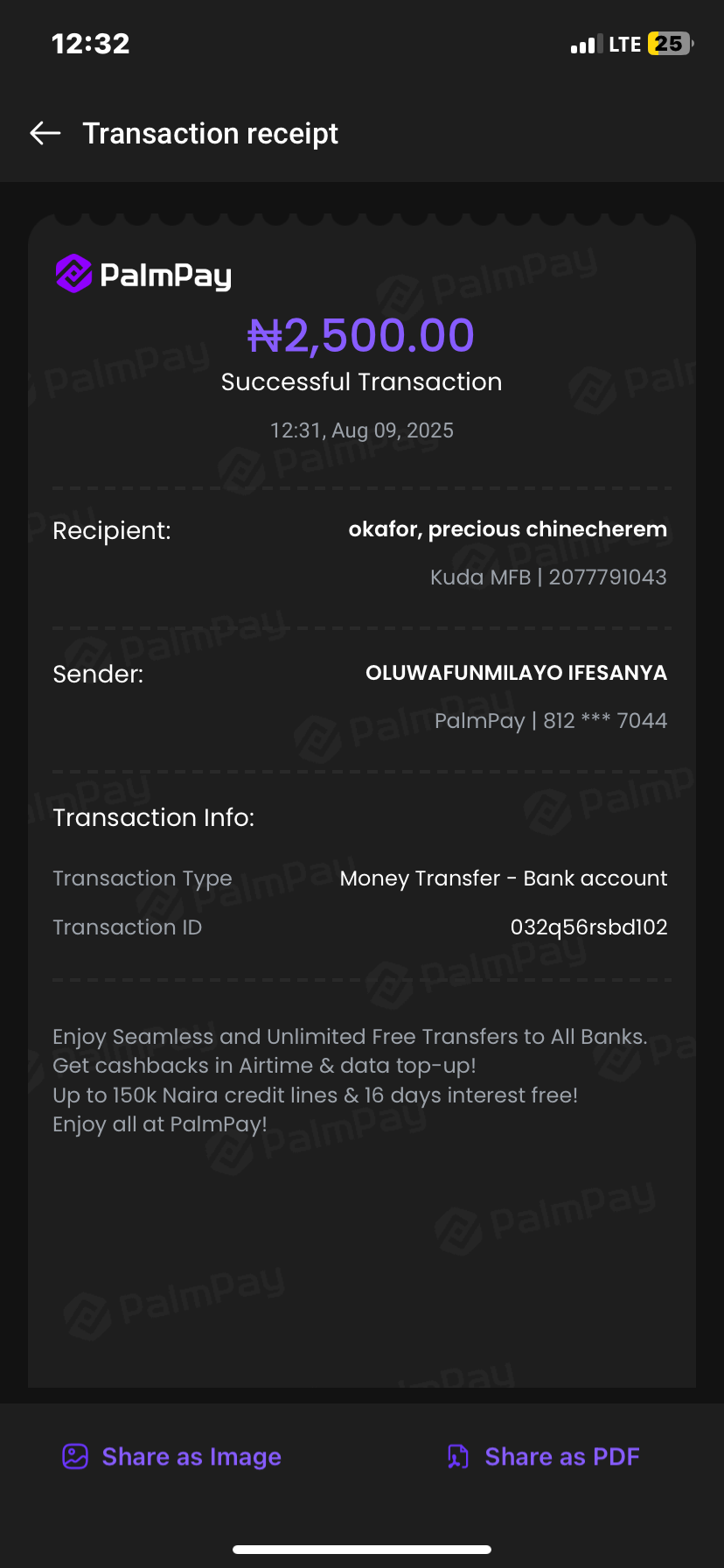The height and width of the screenshot is (1568, 724).
Task: Go back from Transaction receipt
Action: tap(45, 133)
